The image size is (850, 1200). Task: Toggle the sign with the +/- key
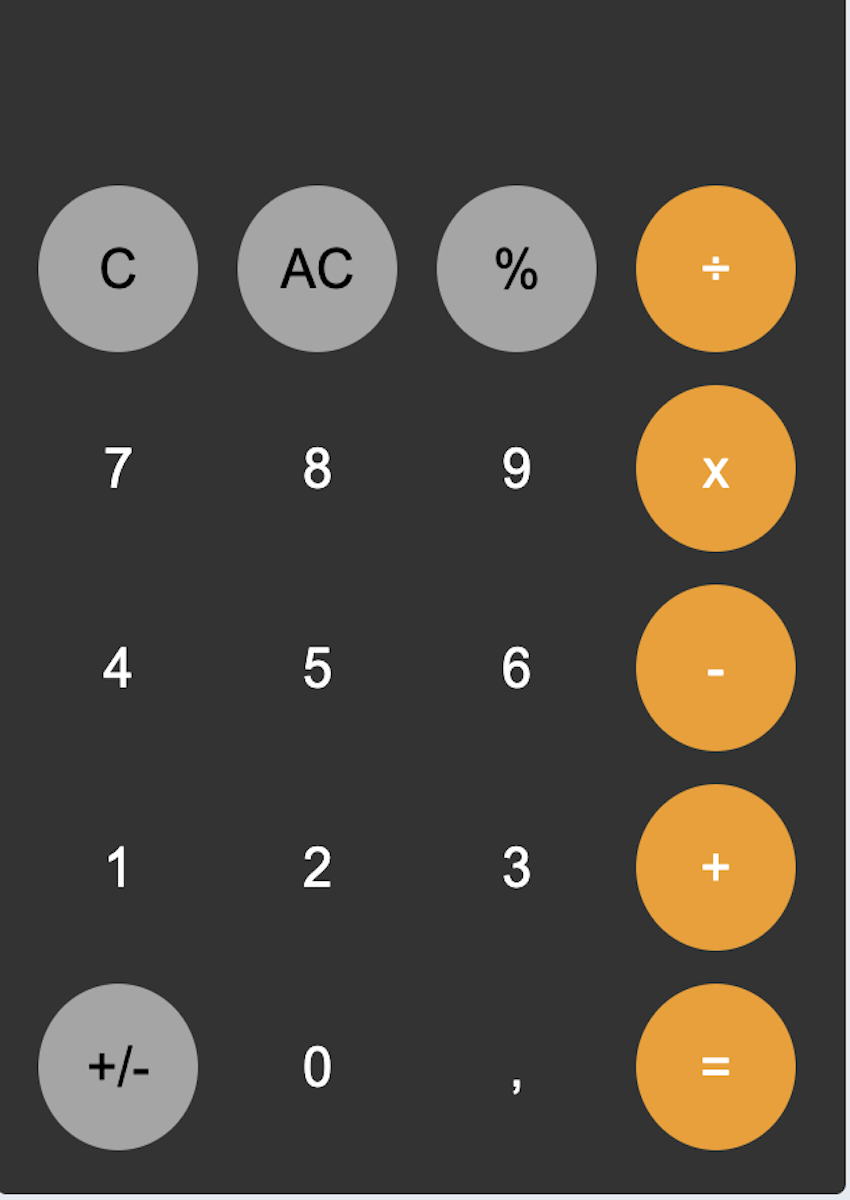pos(118,1067)
